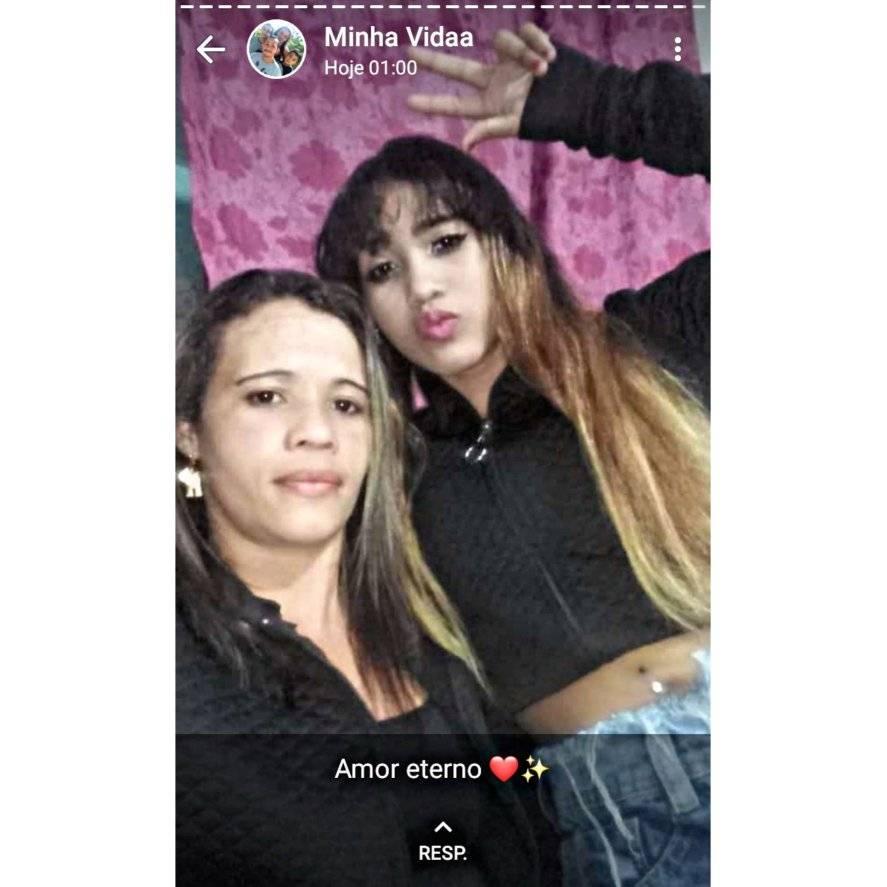This screenshot has width=887, height=887.
Task: Tap RESP. to reply to this status
Action: [x=443, y=842]
